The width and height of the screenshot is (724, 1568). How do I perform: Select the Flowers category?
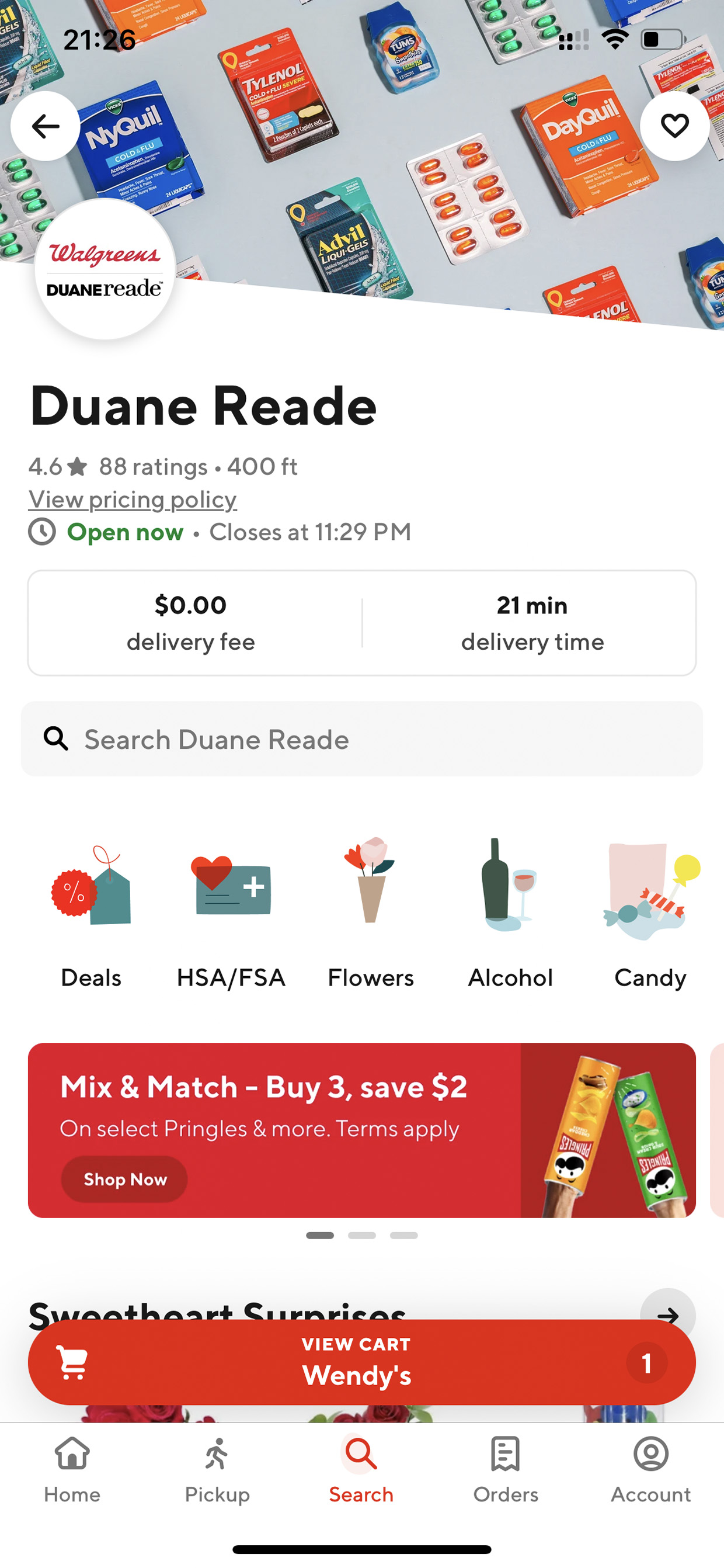(x=371, y=913)
